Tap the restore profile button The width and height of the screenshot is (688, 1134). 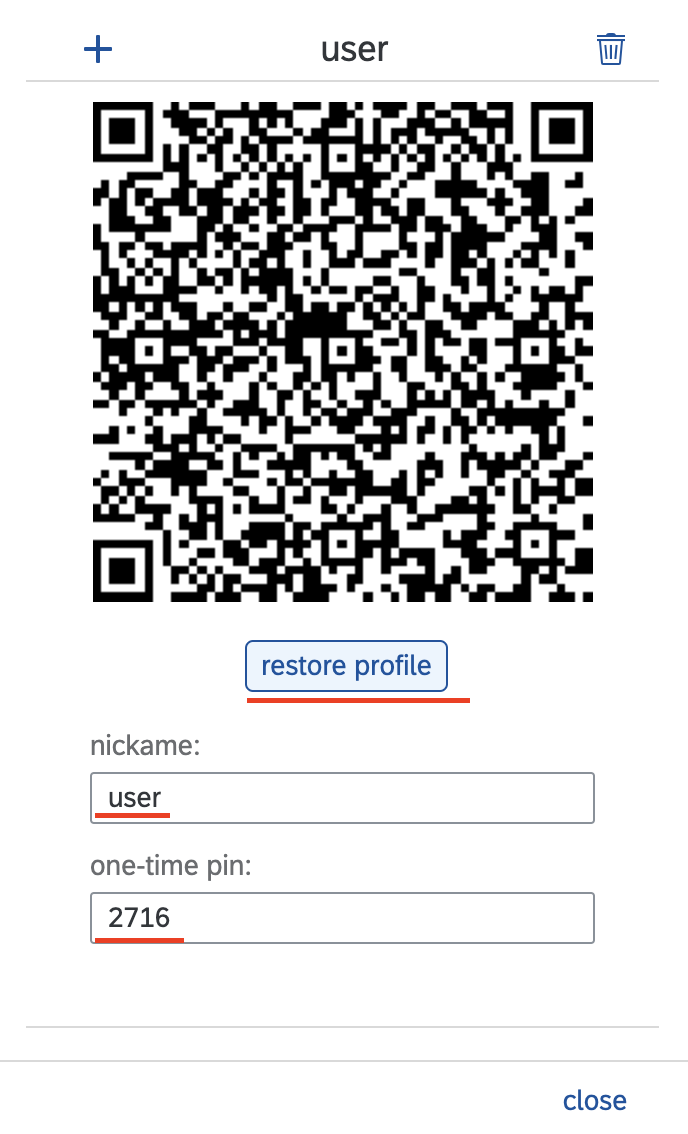pyautogui.click(x=346, y=666)
